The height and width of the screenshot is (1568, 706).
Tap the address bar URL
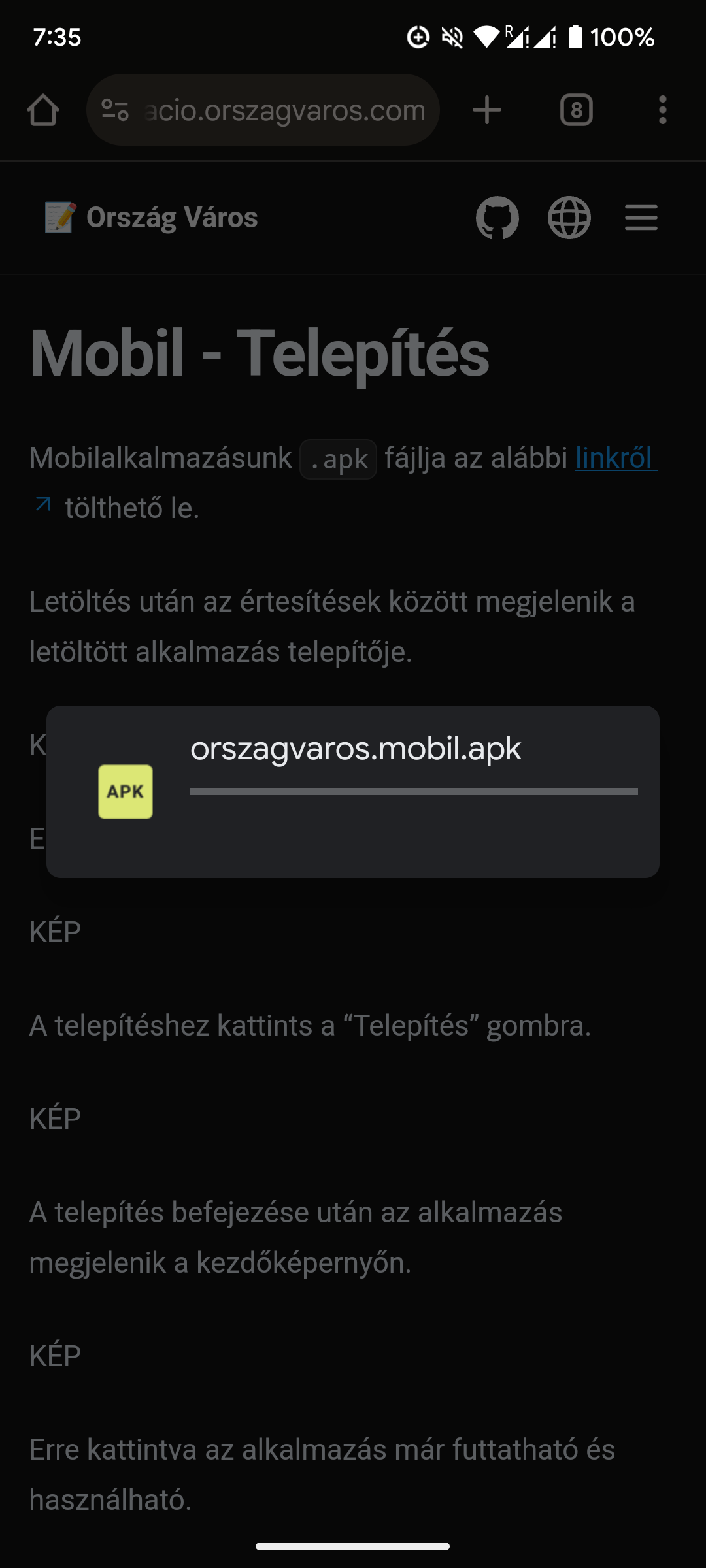click(284, 110)
